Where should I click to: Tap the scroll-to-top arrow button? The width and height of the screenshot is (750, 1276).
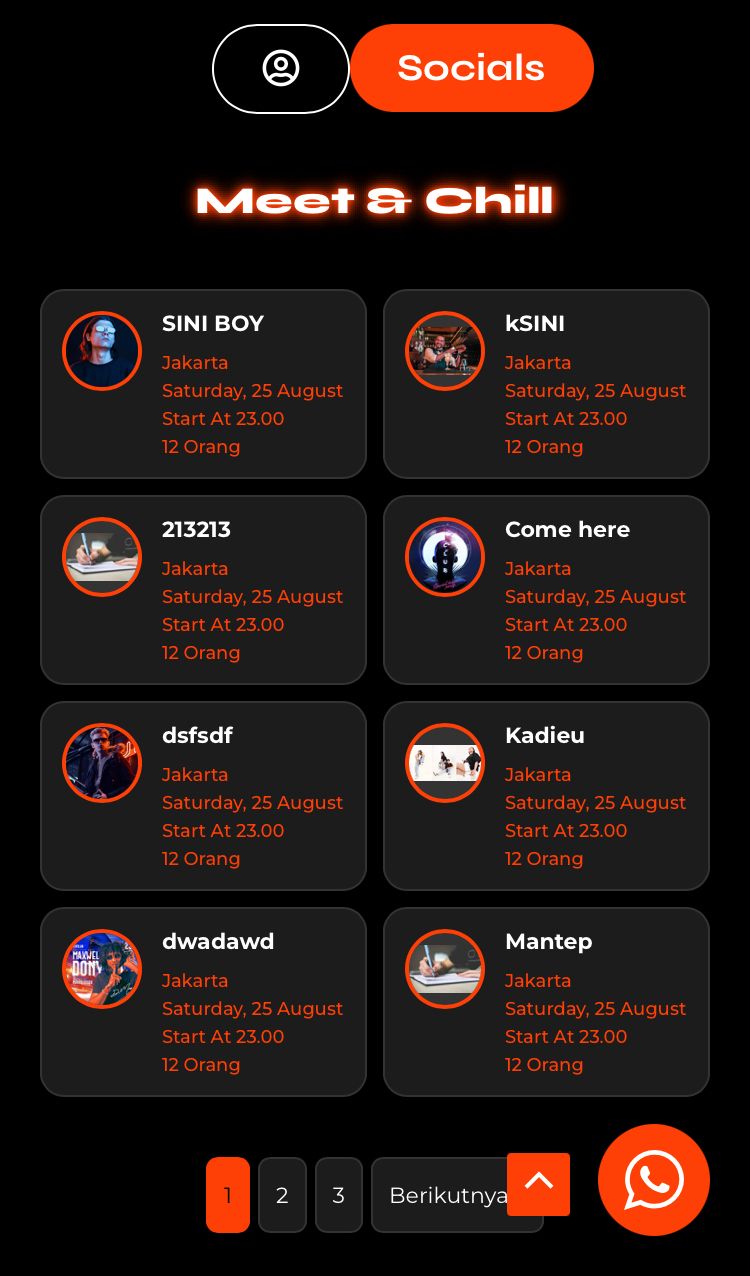tap(538, 1184)
